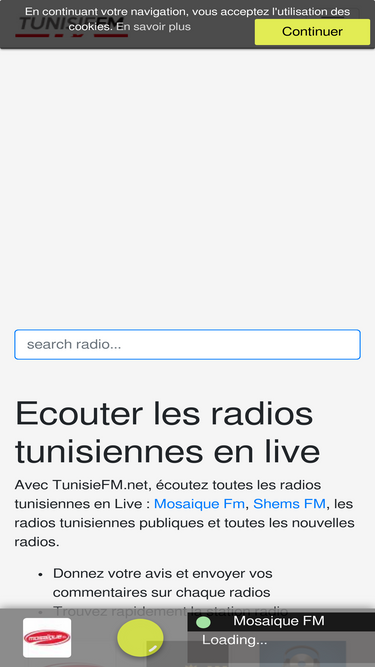Open the En savoir plus link
Screen dimensions: 375x667
point(153,26)
